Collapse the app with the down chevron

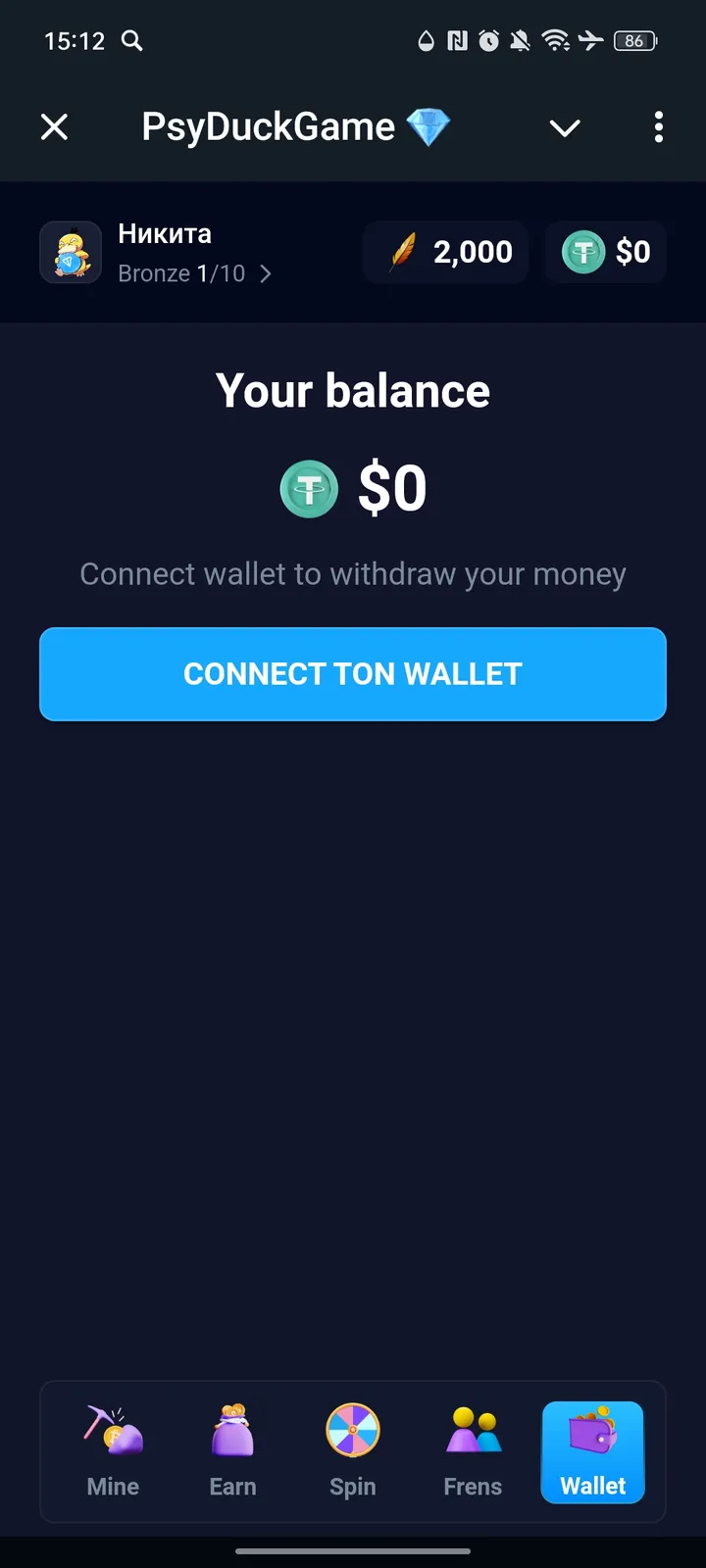(x=565, y=127)
